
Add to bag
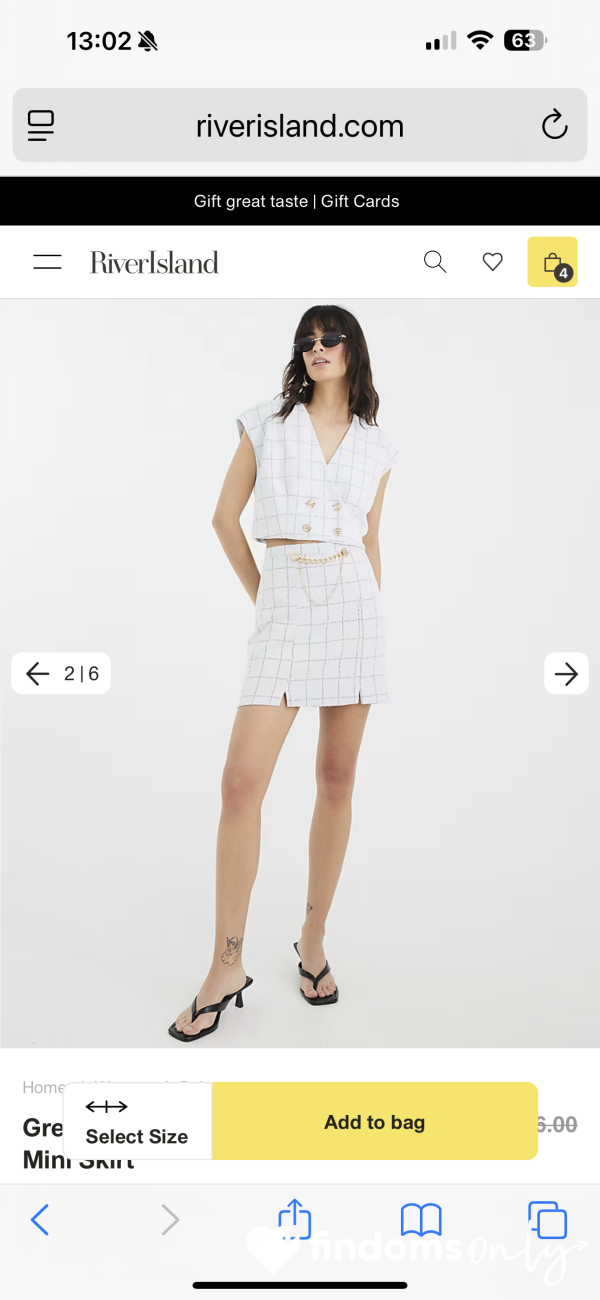(x=375, y=1122)
